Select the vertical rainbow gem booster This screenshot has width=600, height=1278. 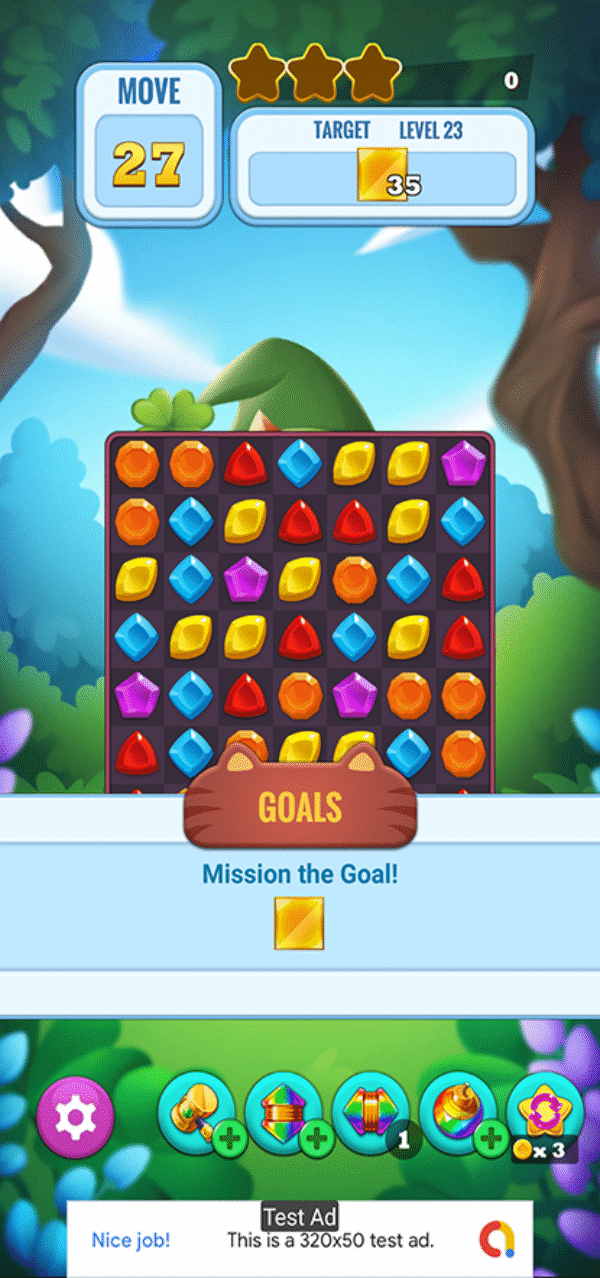(x=282, y=1110)
